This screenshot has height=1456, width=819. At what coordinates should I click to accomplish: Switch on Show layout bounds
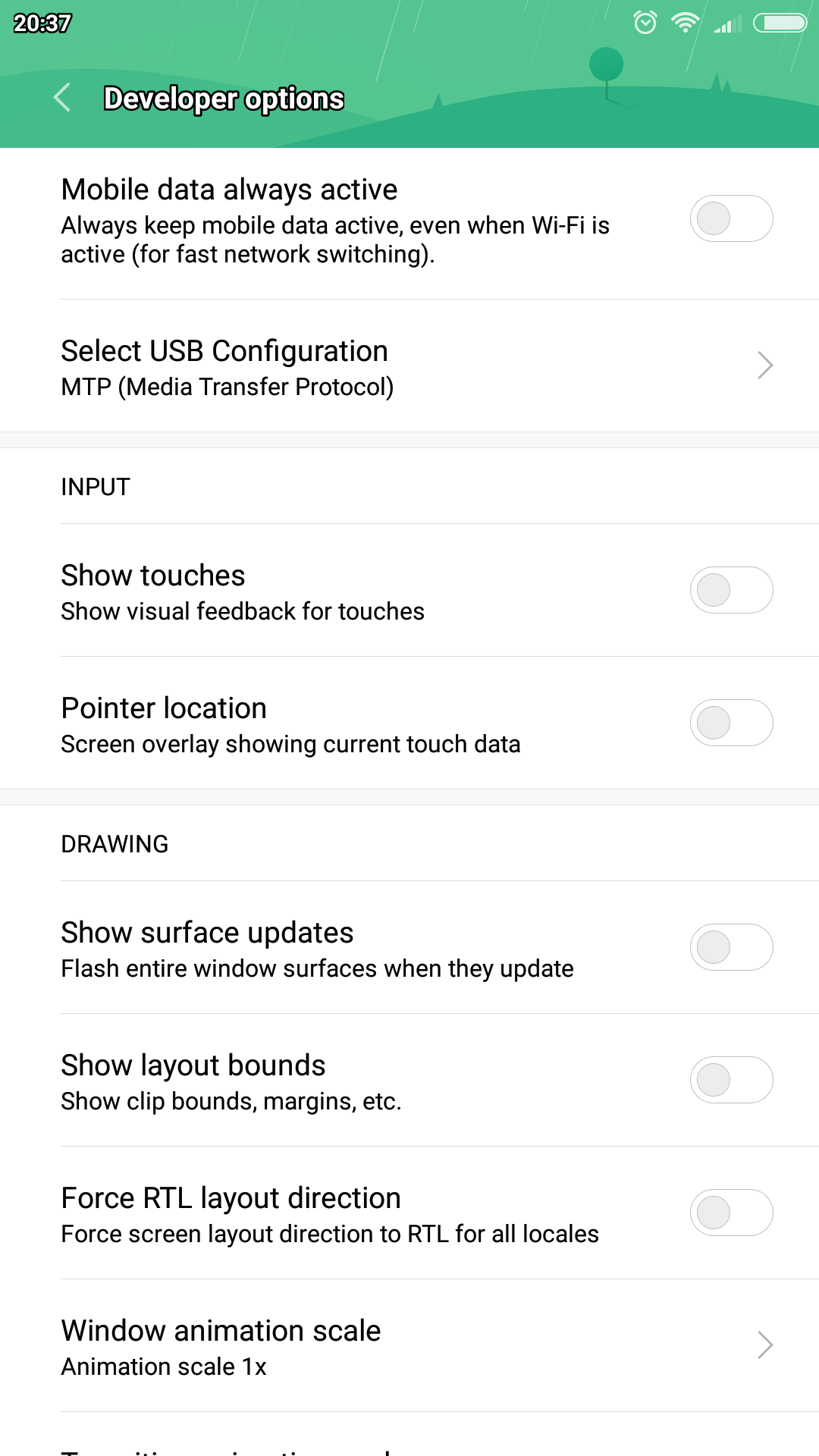click(731, 1080)
